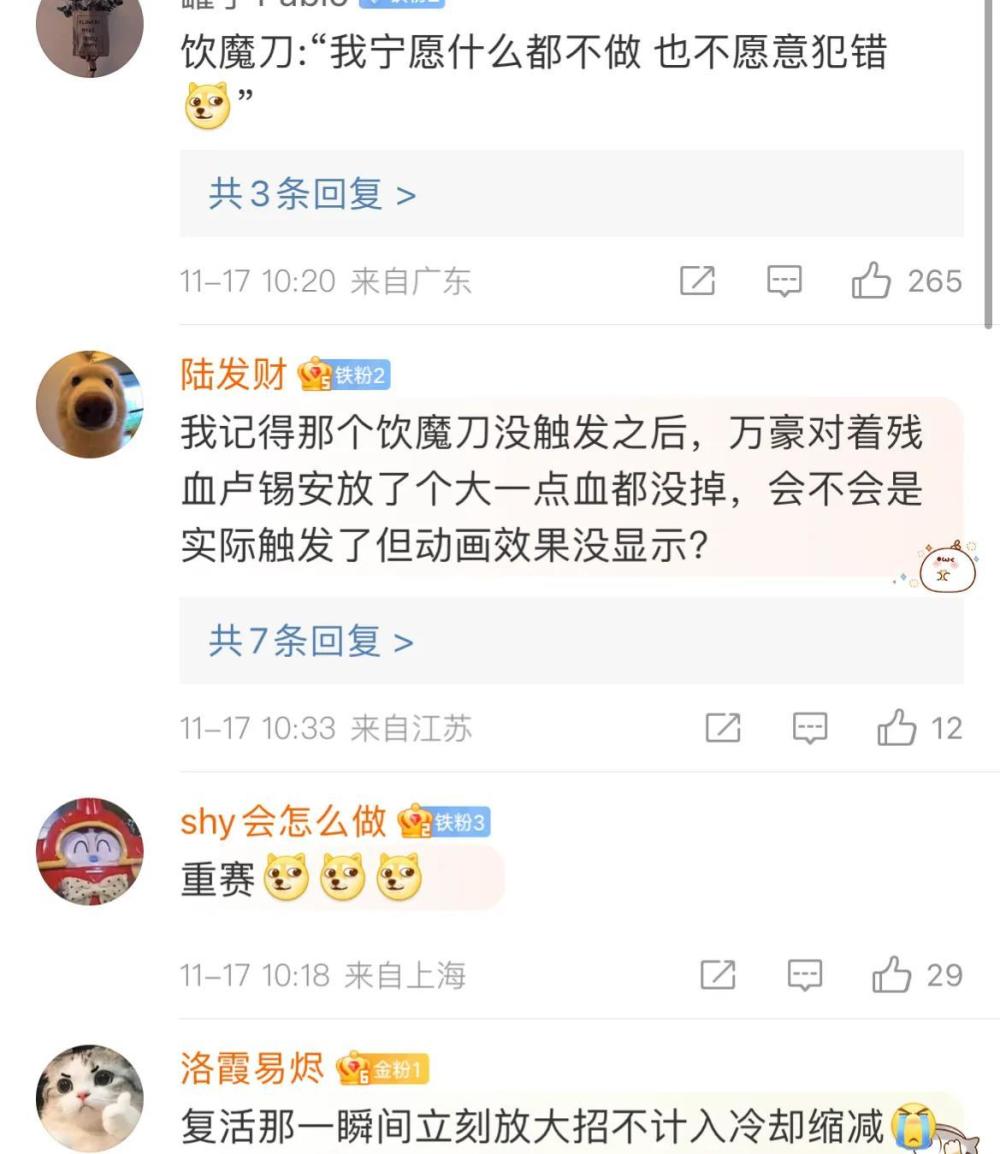Reply to the 重赛 comment
Screen dimensions: 1000x1154
[x=805, y=975]
